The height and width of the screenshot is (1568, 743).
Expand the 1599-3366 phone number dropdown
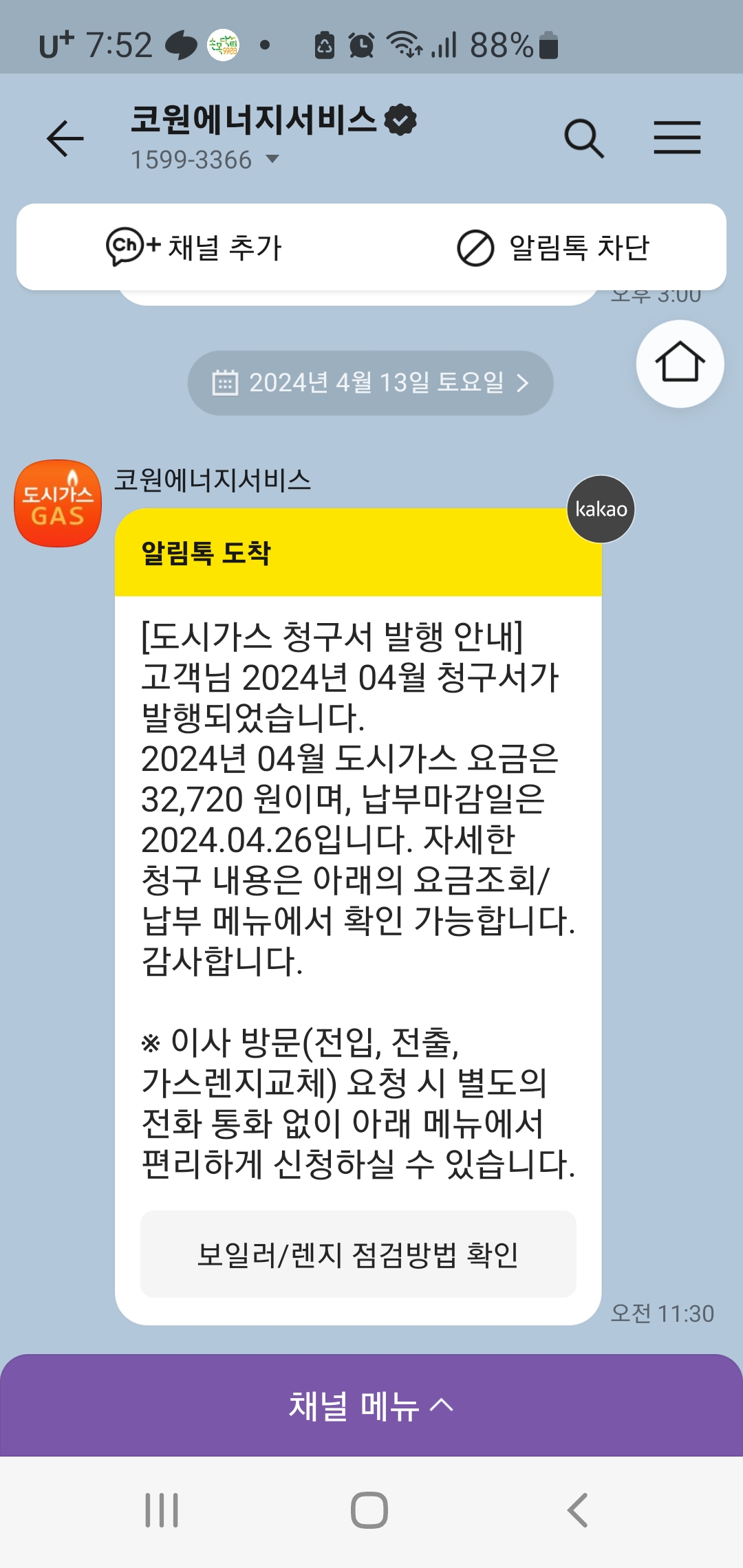(205, 160)
